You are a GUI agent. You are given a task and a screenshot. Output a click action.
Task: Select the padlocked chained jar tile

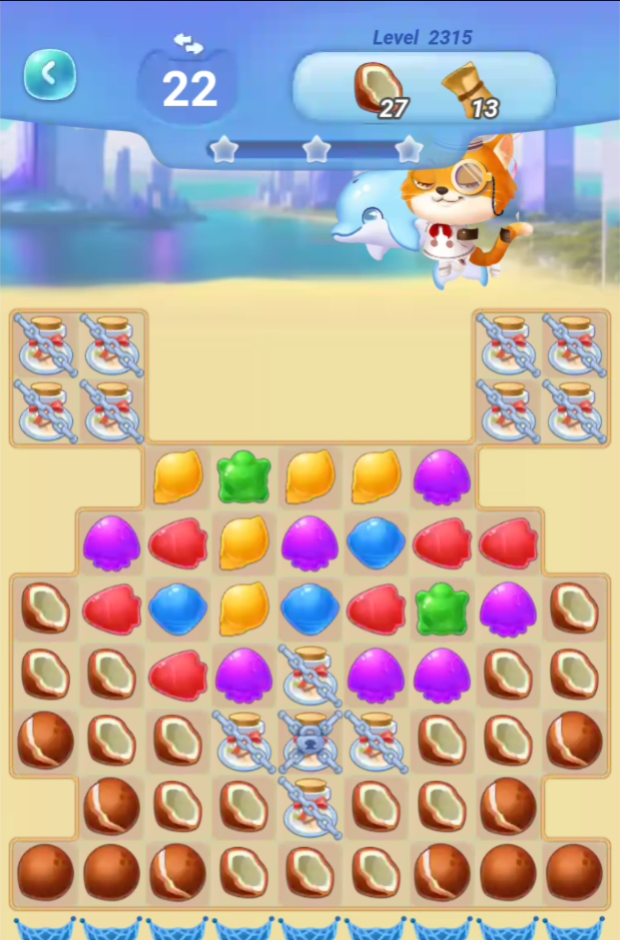[309, 739]
